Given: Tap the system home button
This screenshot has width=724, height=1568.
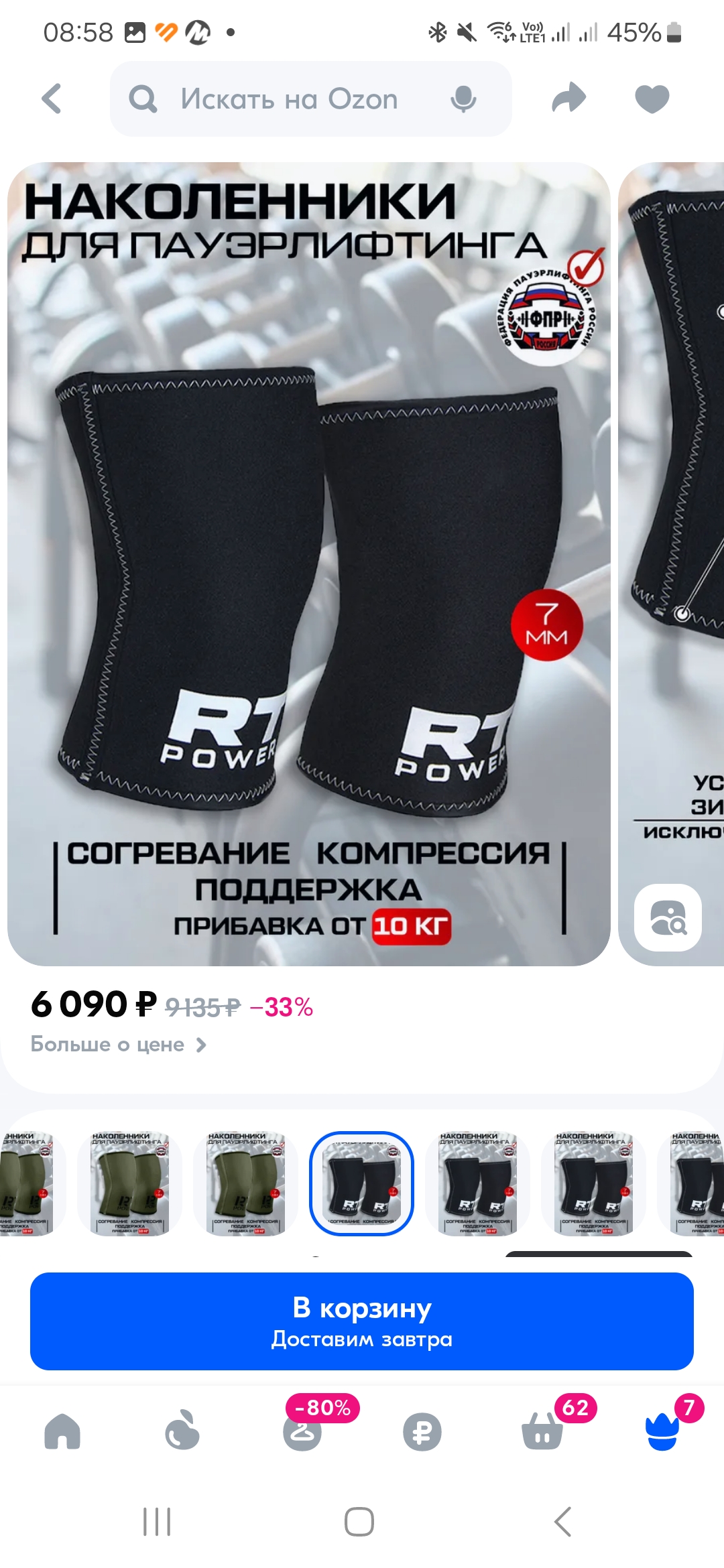Looking at the screenshot, I should click(x=359, y=1522).
